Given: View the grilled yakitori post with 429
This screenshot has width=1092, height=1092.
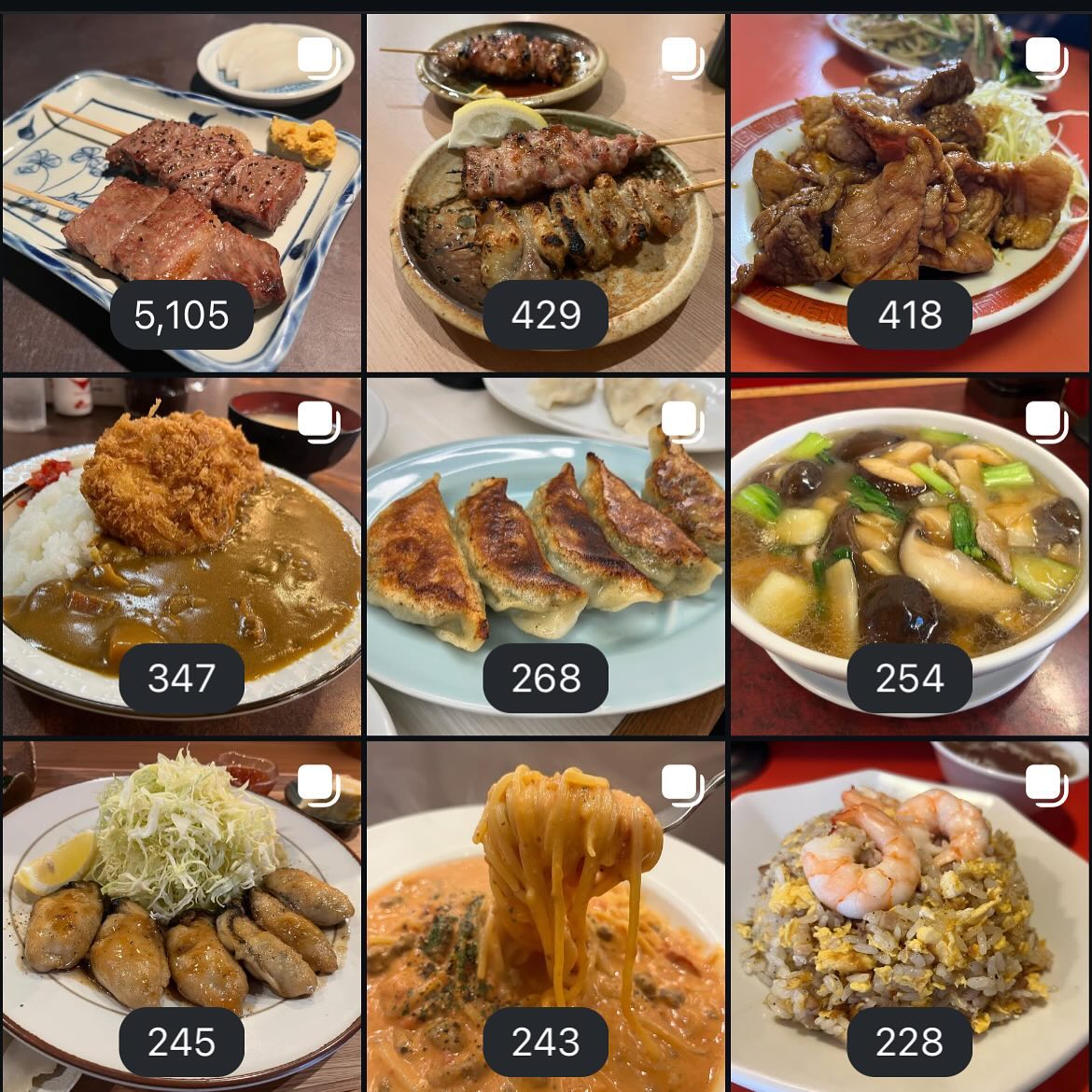Looking at the screenshot, I should coord(545,193).
